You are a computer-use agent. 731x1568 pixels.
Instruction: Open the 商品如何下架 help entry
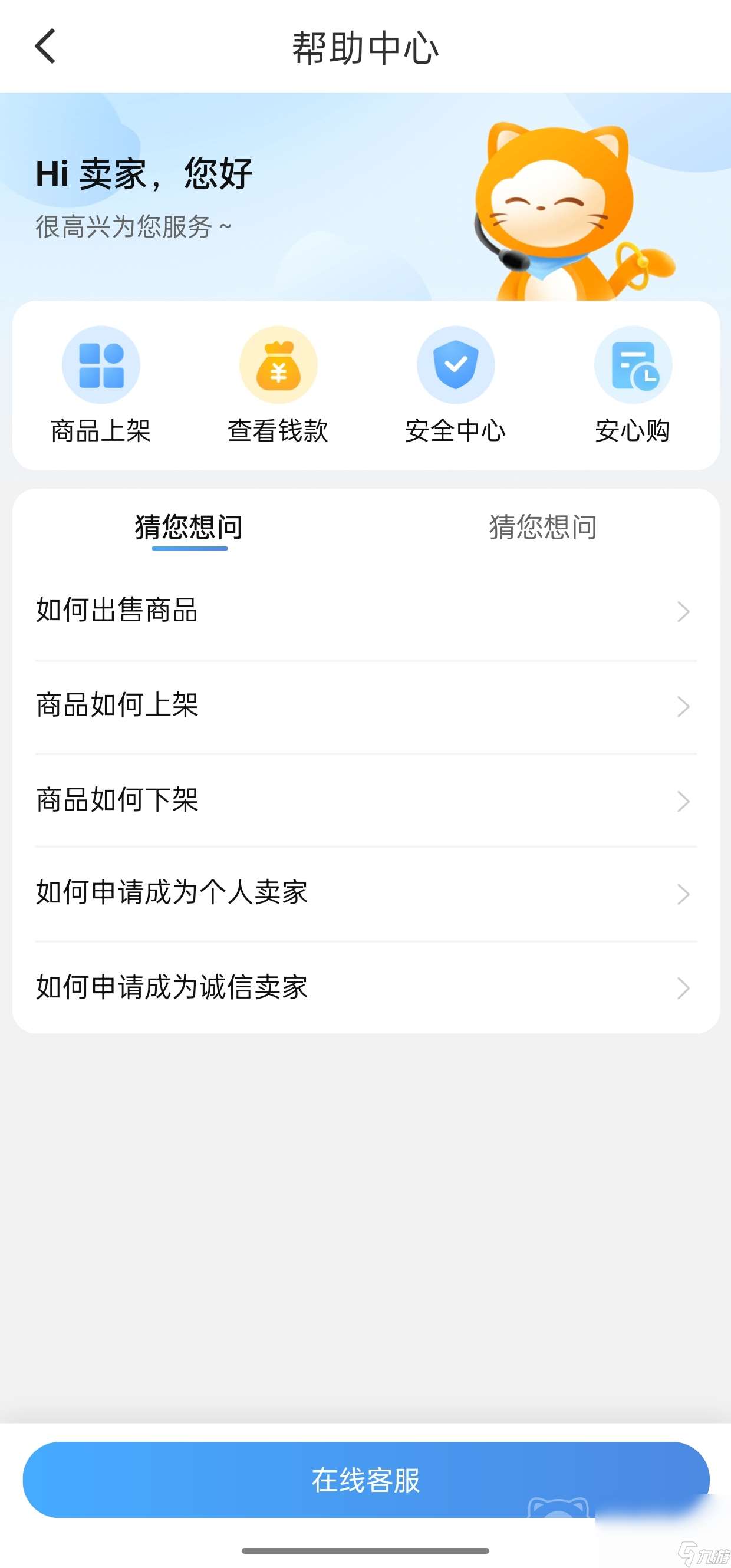pyautogui.click(x=117, y=801)
